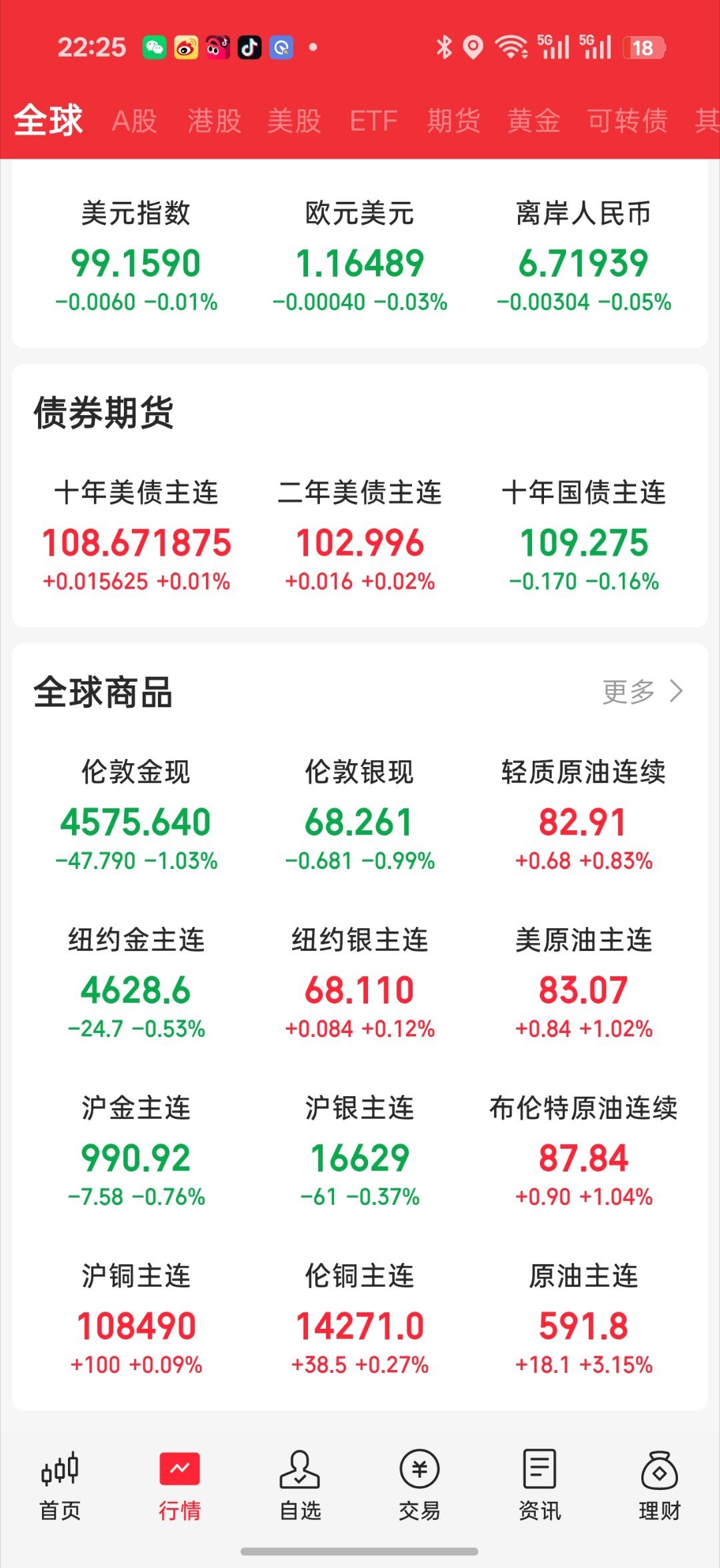Image resolution: width=720 pixels, height=1568 pixels.
Task: Open 伦敦金现 quote
Action: (x=136, y=814)
